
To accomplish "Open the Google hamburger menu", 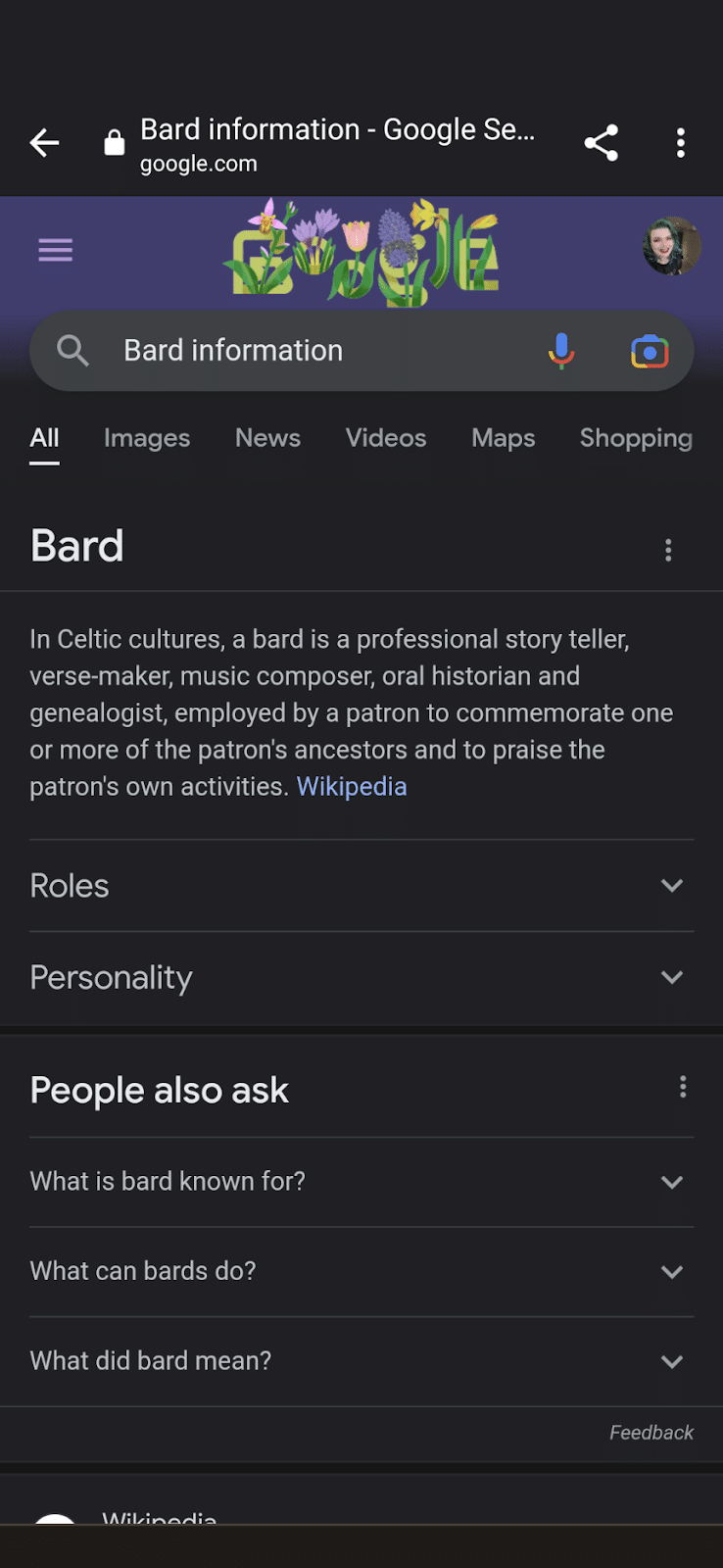I will click(56, 250).
